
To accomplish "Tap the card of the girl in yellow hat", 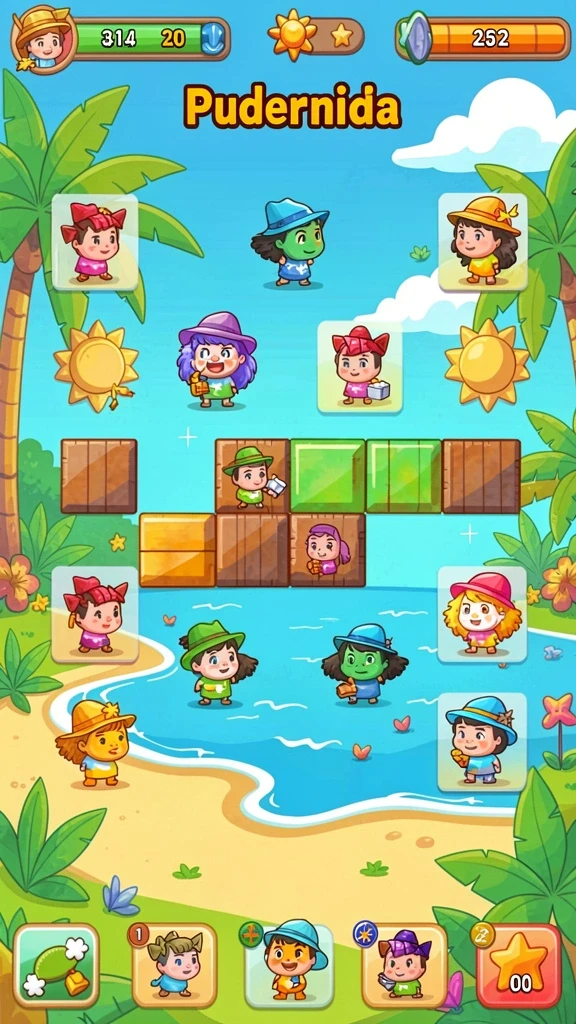I will point(483,242).
